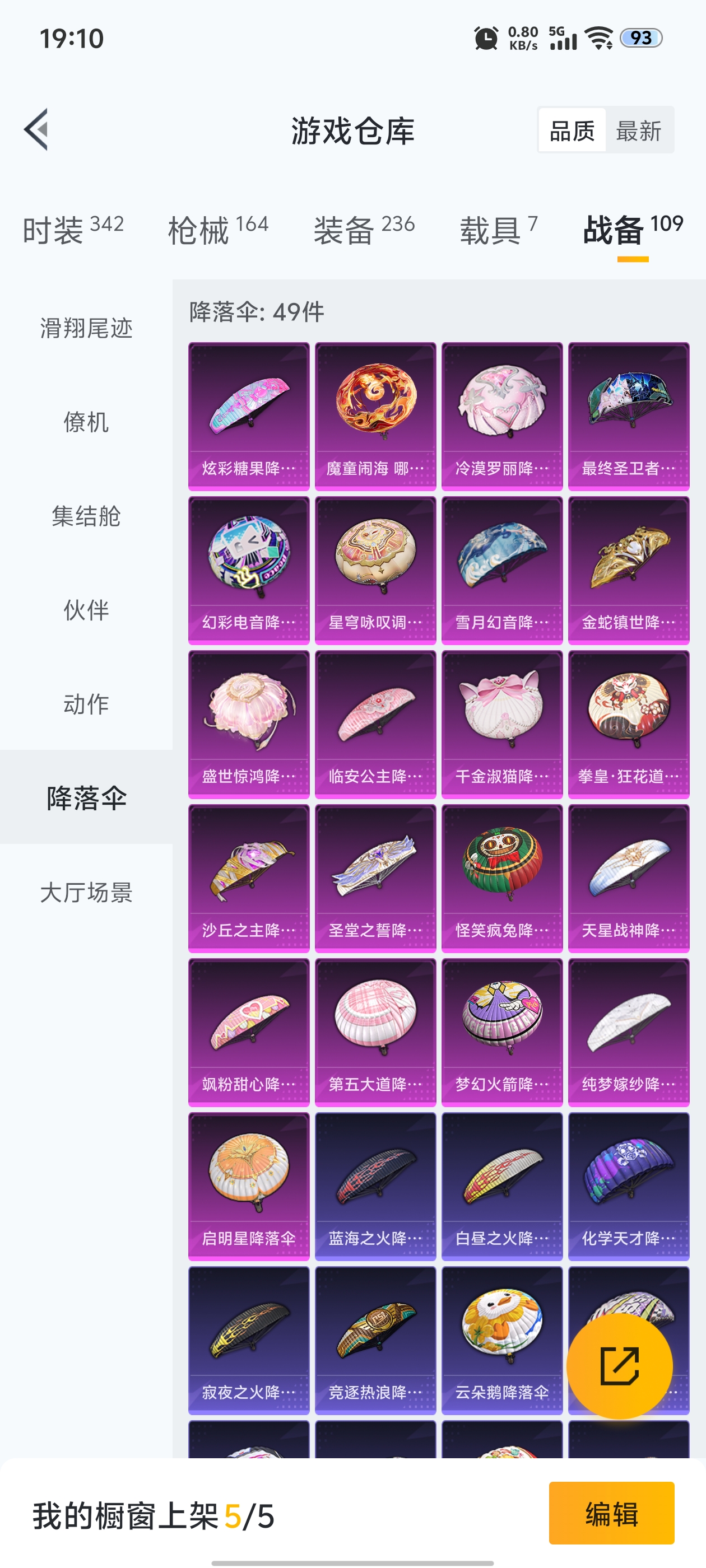Open the 大厅场景 category
The height and width of the screenshot is (1568, 706).
click(x=86, y=892)
